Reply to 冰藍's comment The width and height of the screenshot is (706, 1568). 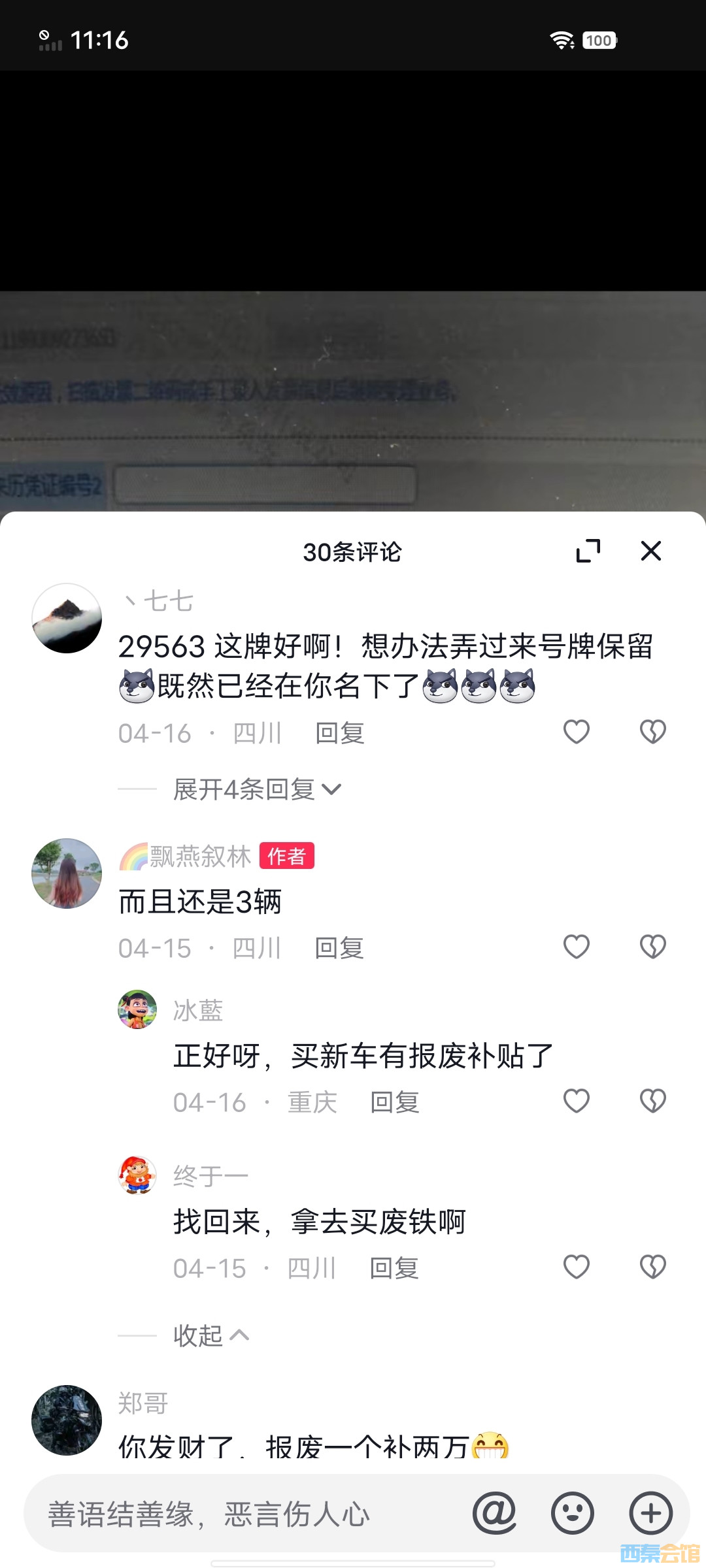[394, 1102]
